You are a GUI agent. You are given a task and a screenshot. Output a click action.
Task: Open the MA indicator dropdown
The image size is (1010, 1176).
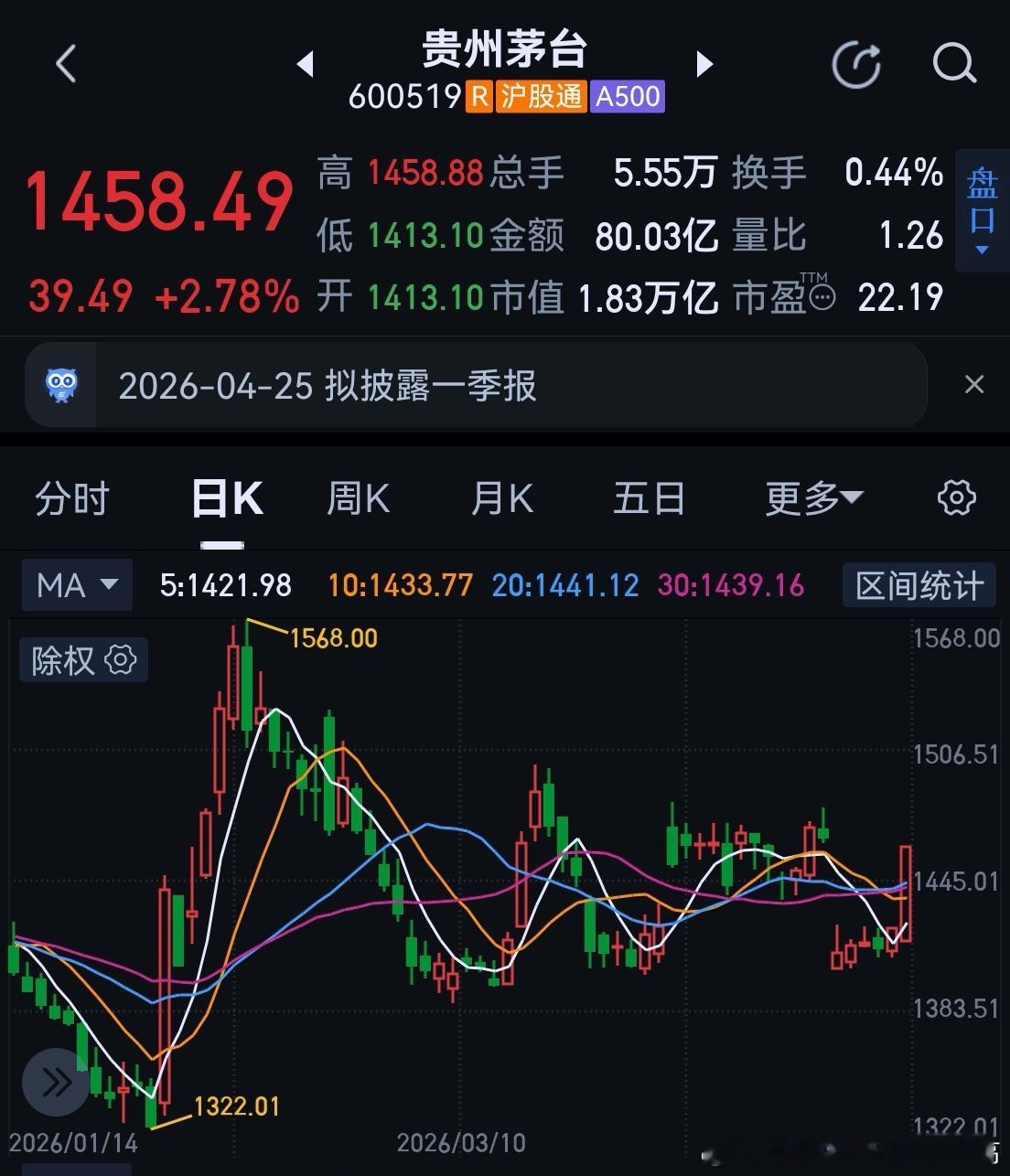pyautogui.click(x=77, y=585)
